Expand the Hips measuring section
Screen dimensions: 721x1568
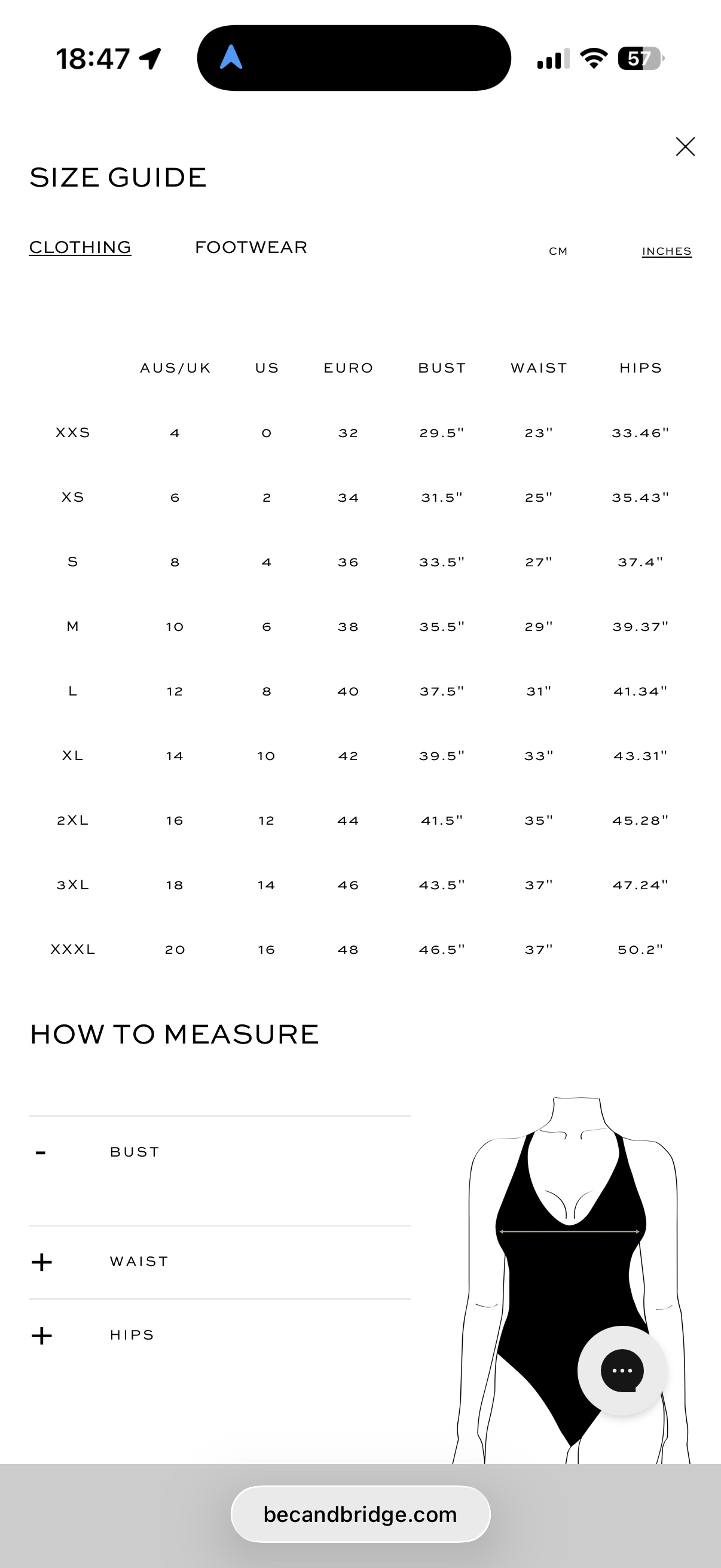click(219, 1335)
